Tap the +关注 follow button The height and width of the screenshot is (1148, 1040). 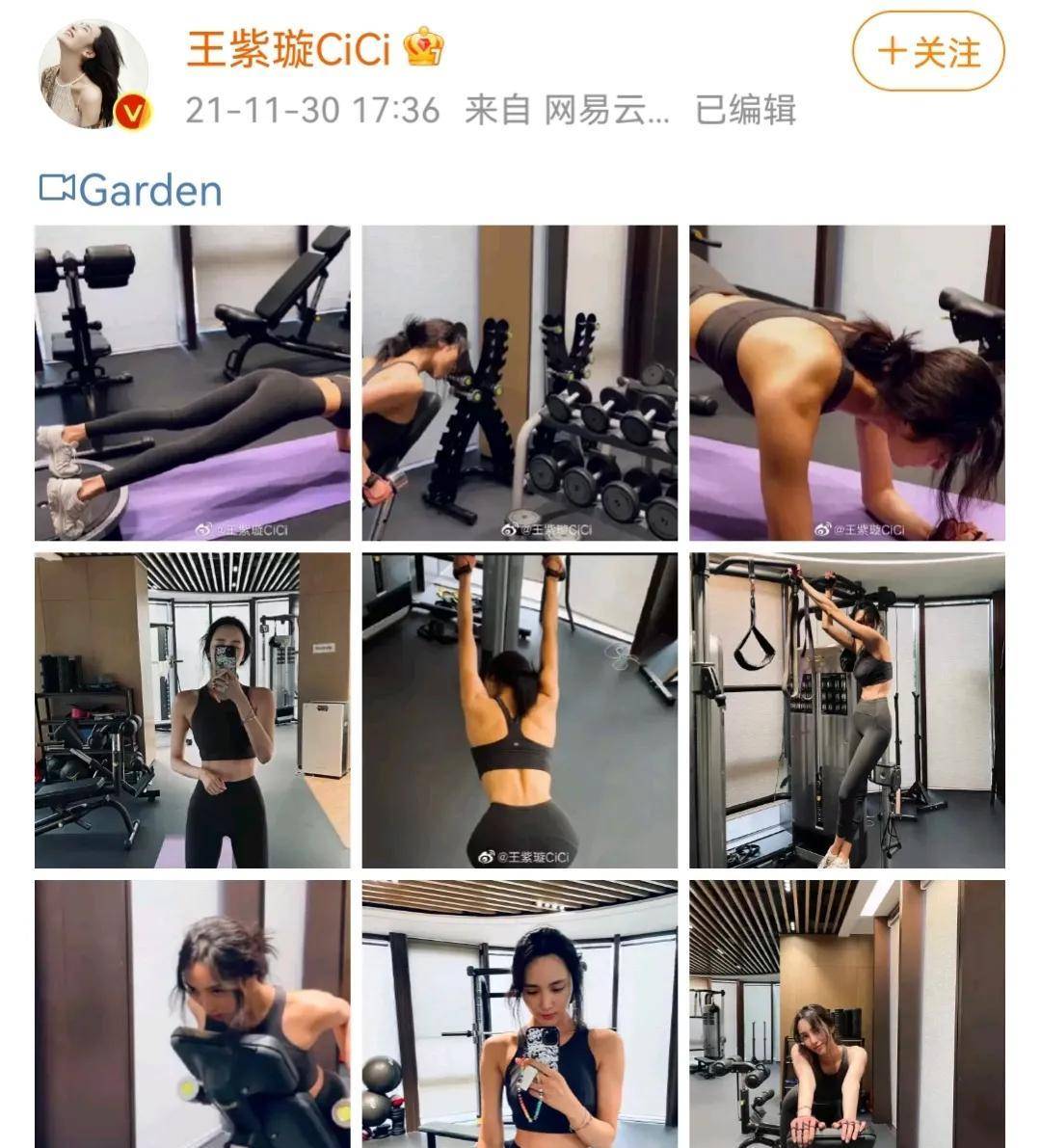coord(927,52)
